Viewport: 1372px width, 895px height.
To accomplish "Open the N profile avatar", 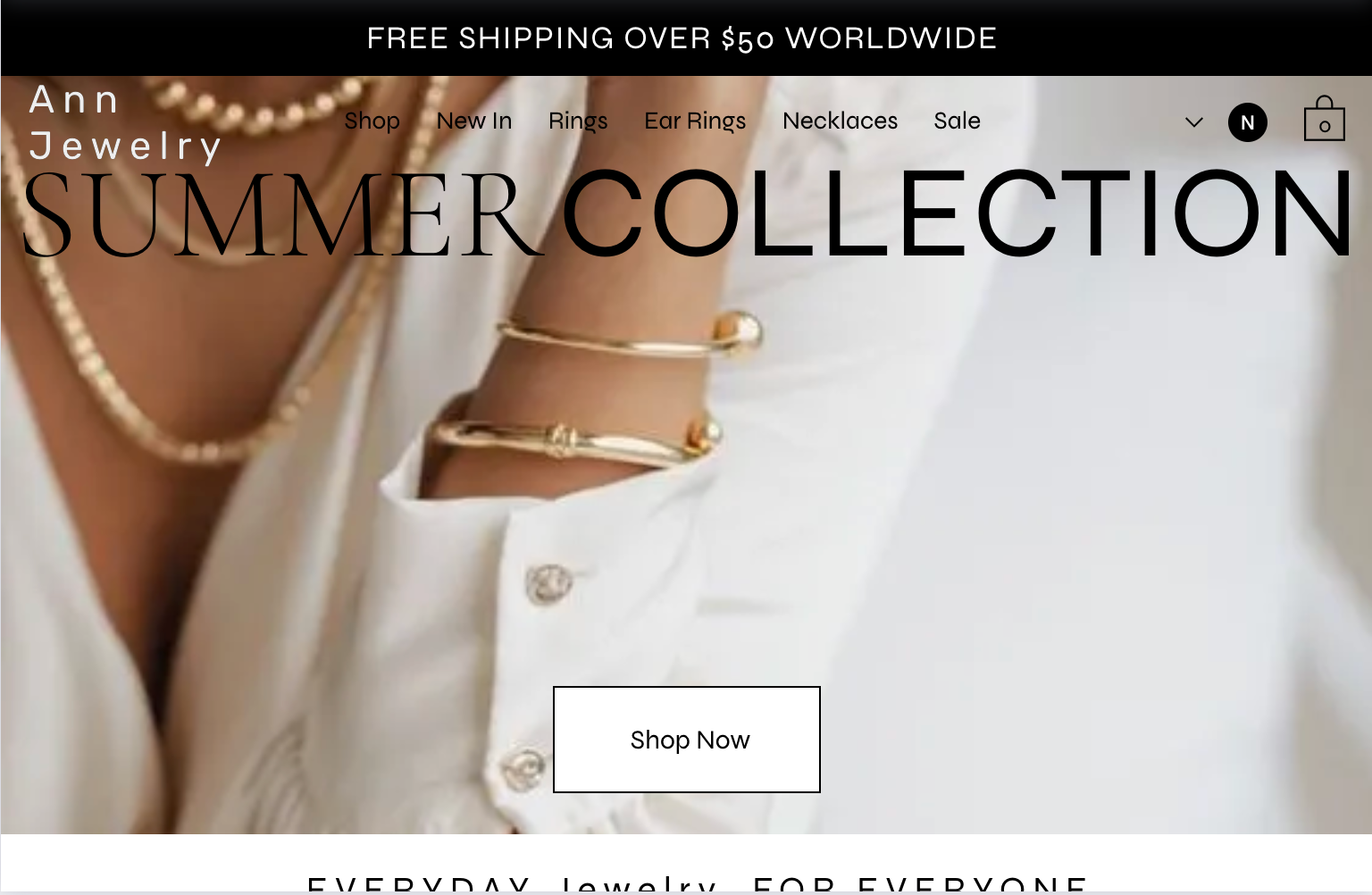I will (x=1247, y=122).
